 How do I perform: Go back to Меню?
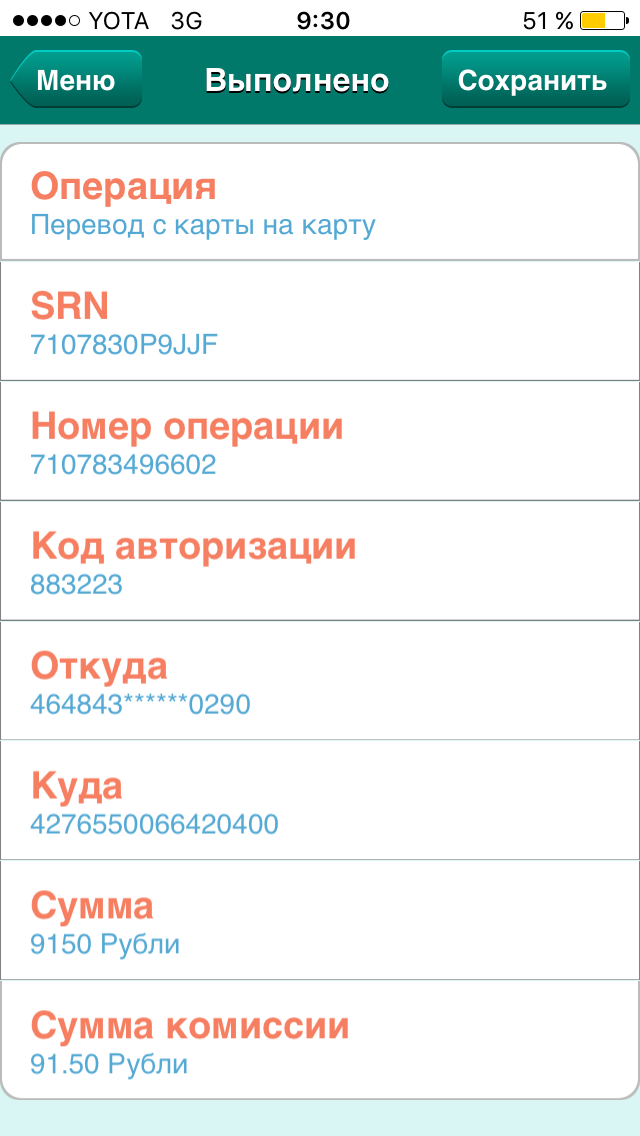[x=77, y=80]
